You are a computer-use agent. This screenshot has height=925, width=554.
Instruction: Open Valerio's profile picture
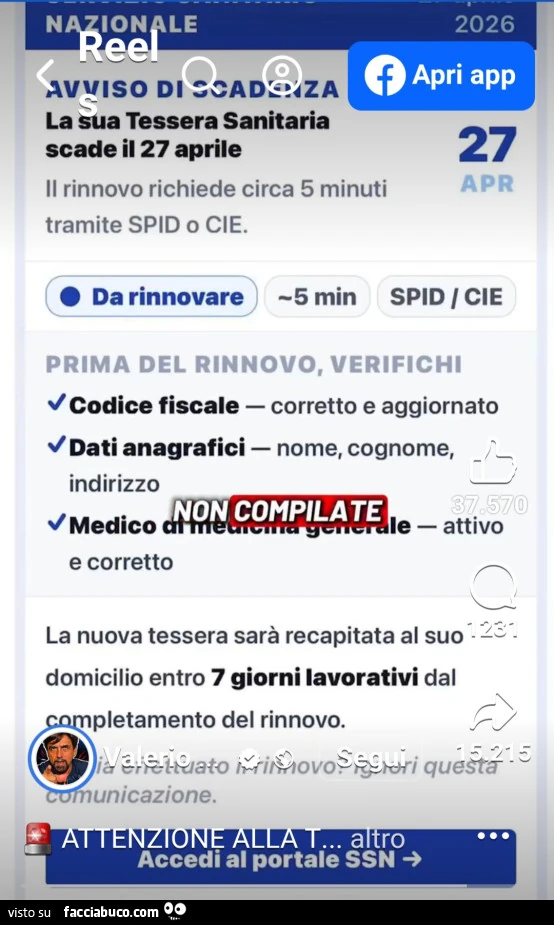point(62,758)
